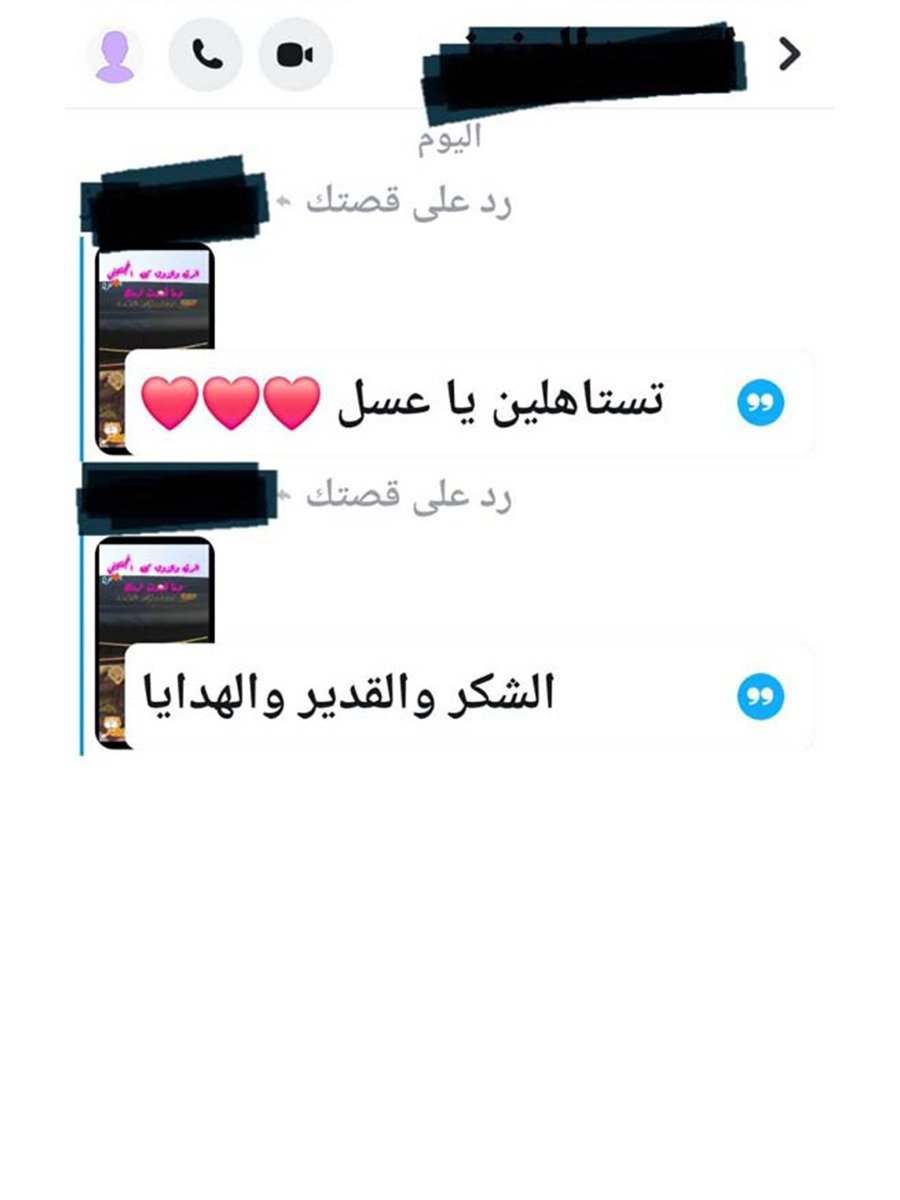Go back using the chevron arrow
900x1200 pixels.
point(789,54)
